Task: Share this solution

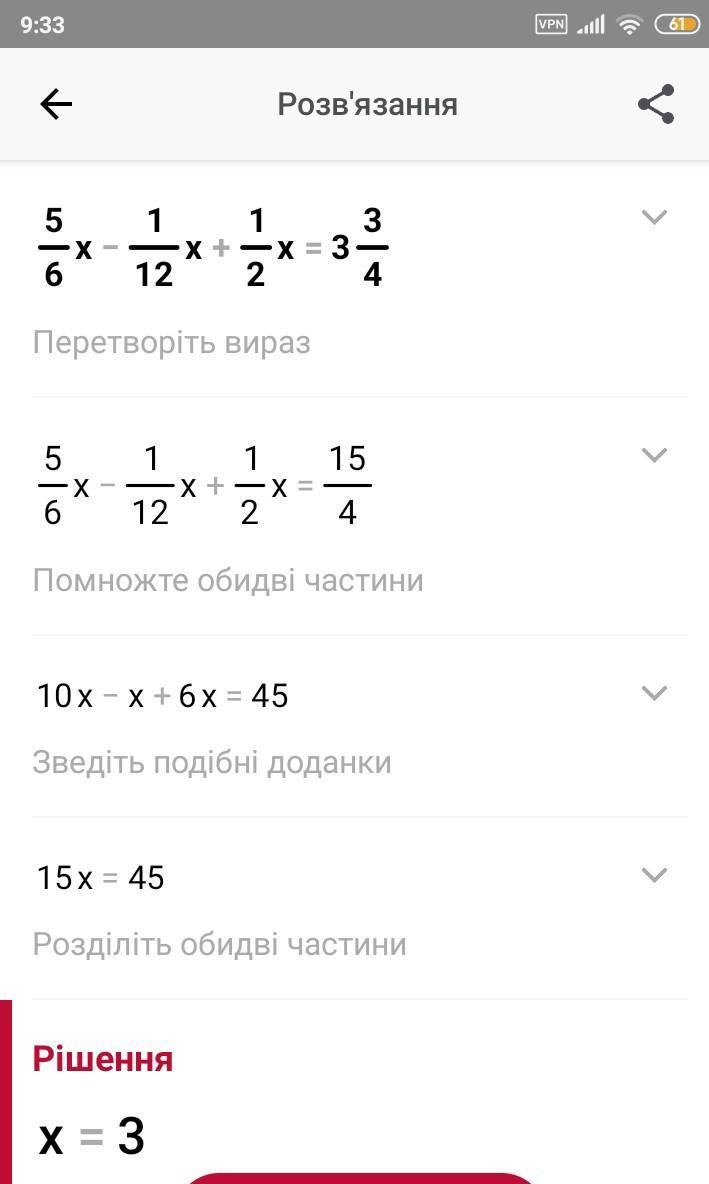Action: 655,104
